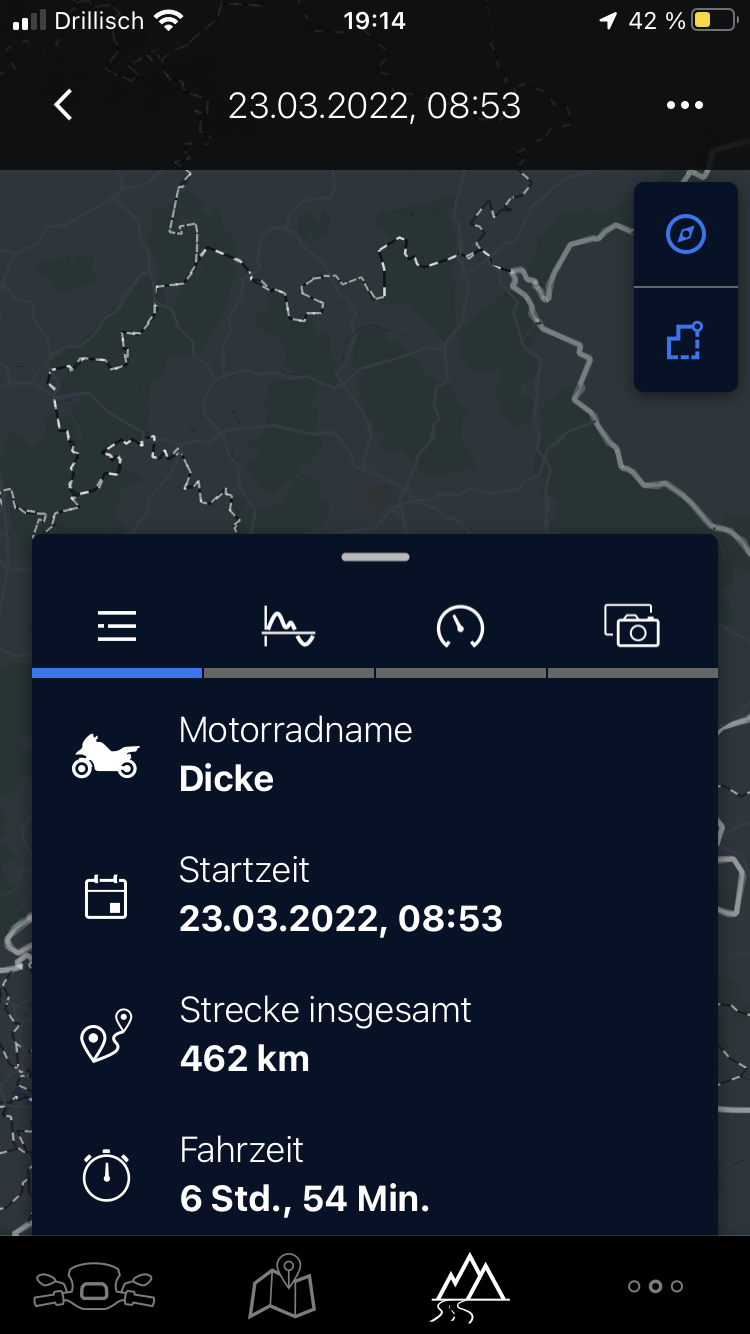Open the recorded trips mountain tab

point(470,1286)
